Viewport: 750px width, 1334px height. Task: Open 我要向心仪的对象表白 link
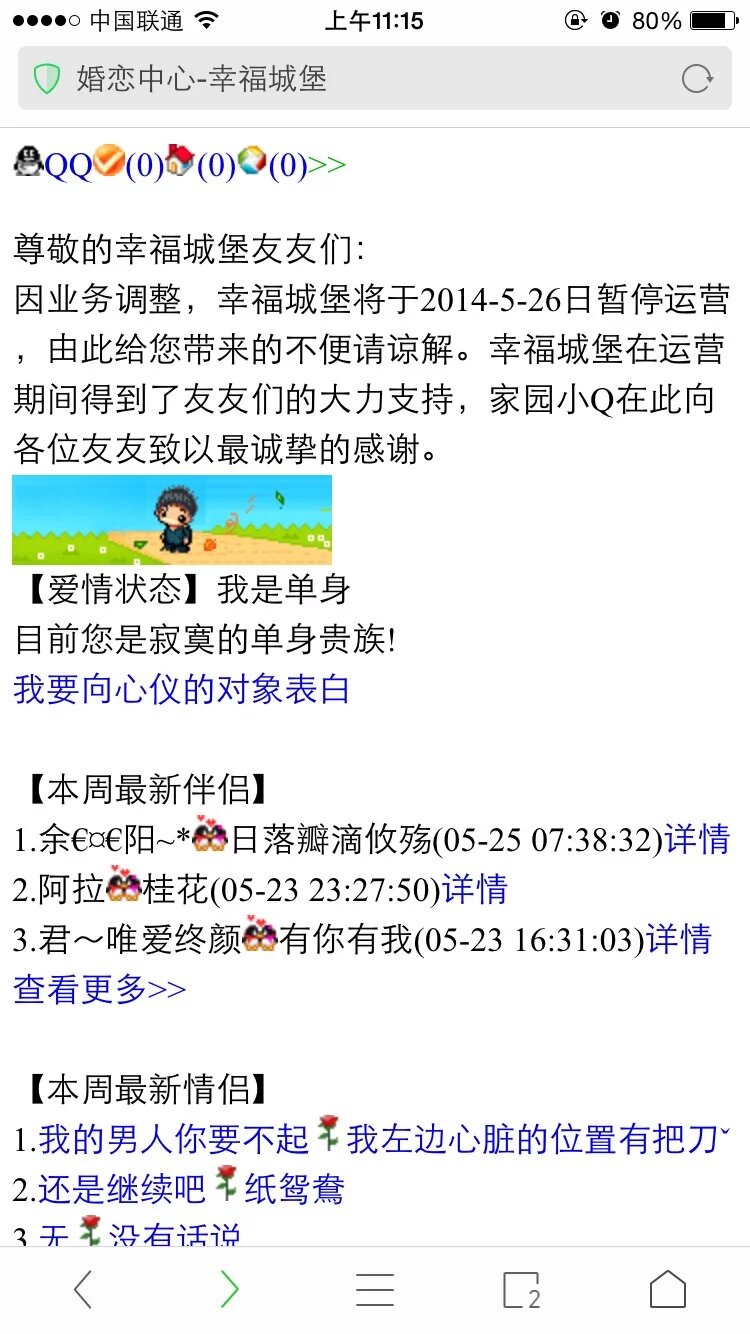(181, 689)
